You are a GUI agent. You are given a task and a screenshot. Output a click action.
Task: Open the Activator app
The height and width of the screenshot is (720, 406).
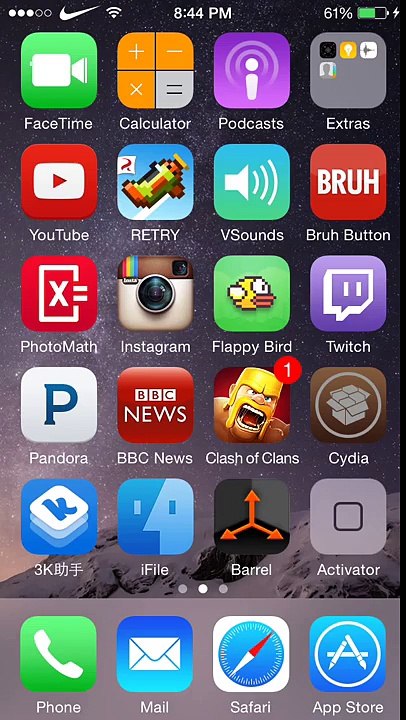pyautogui.click(x=348, y=517)
